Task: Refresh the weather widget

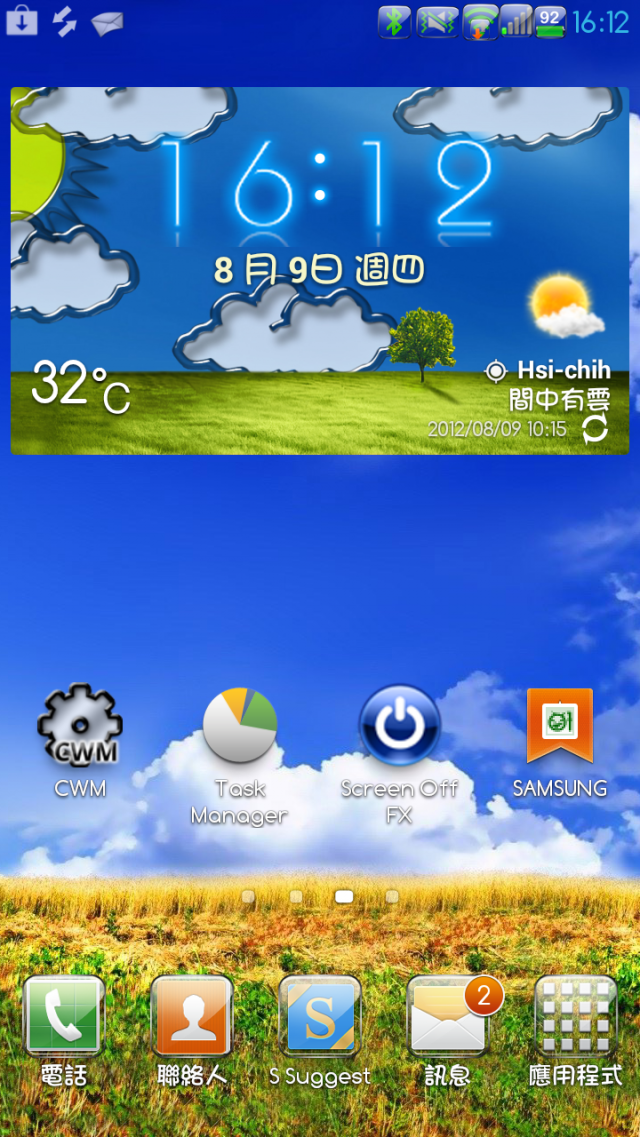Action: point(595,429)
